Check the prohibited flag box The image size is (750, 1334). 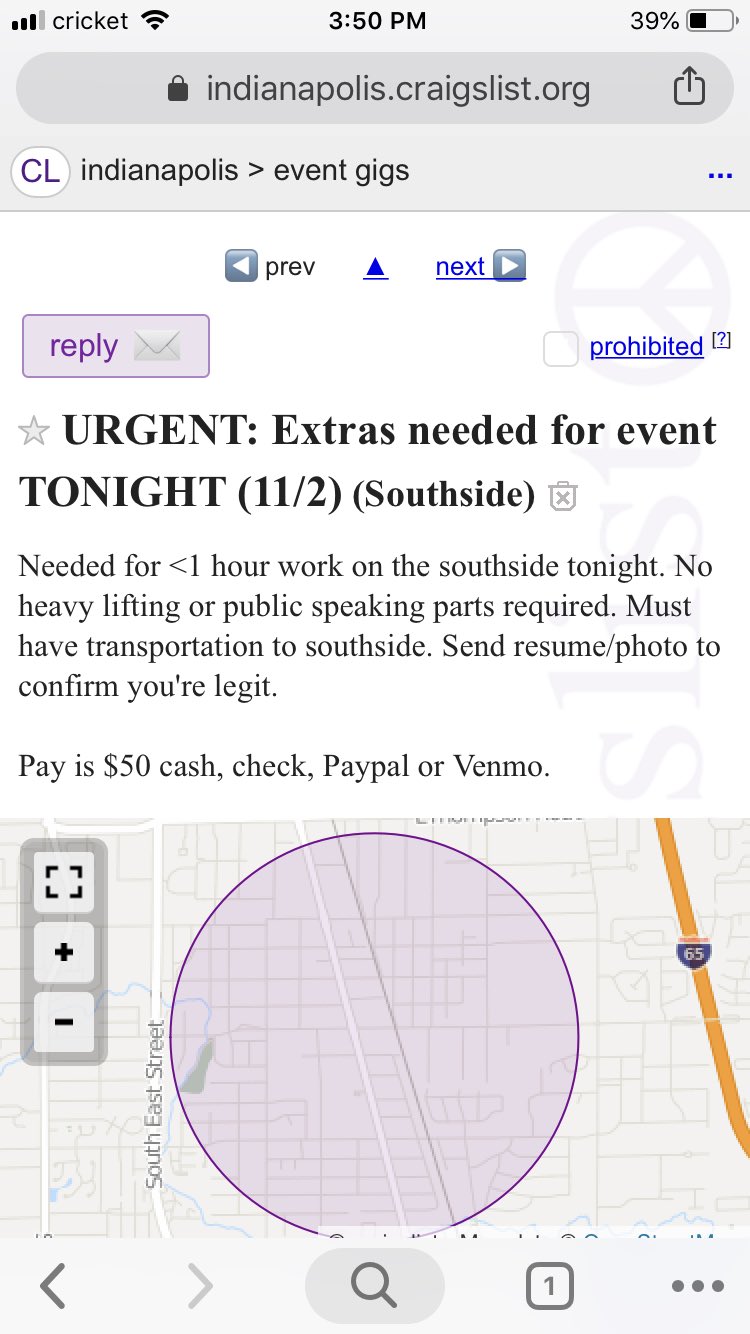tap(560, 349)
